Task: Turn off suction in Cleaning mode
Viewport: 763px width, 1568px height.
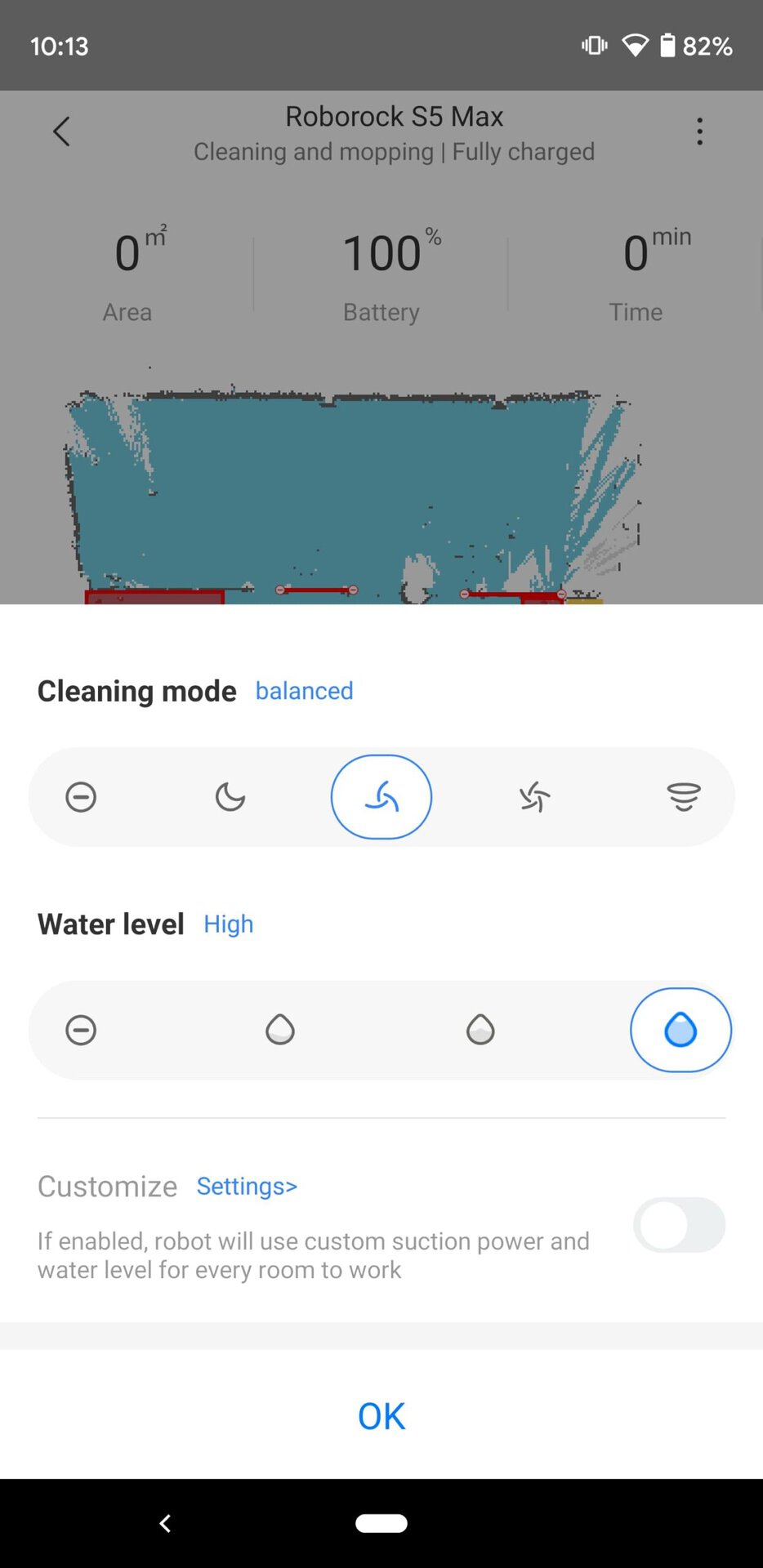Action: tap(81, 796)
